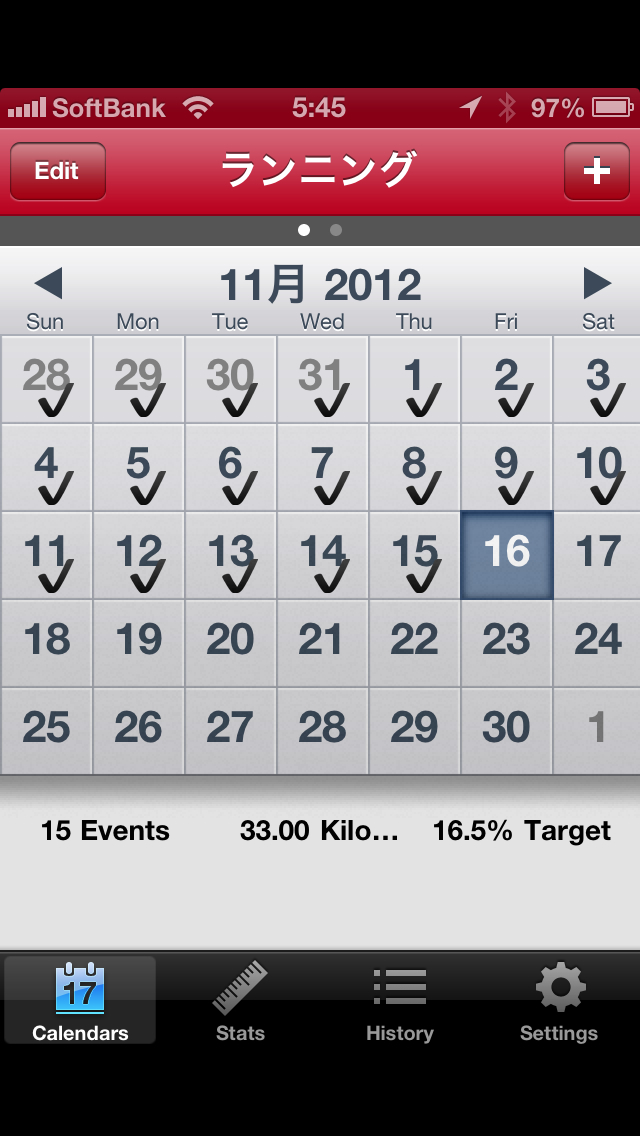Select the highlighted date 16
This screenshot has width=640, height=1136.
(506, 555)
